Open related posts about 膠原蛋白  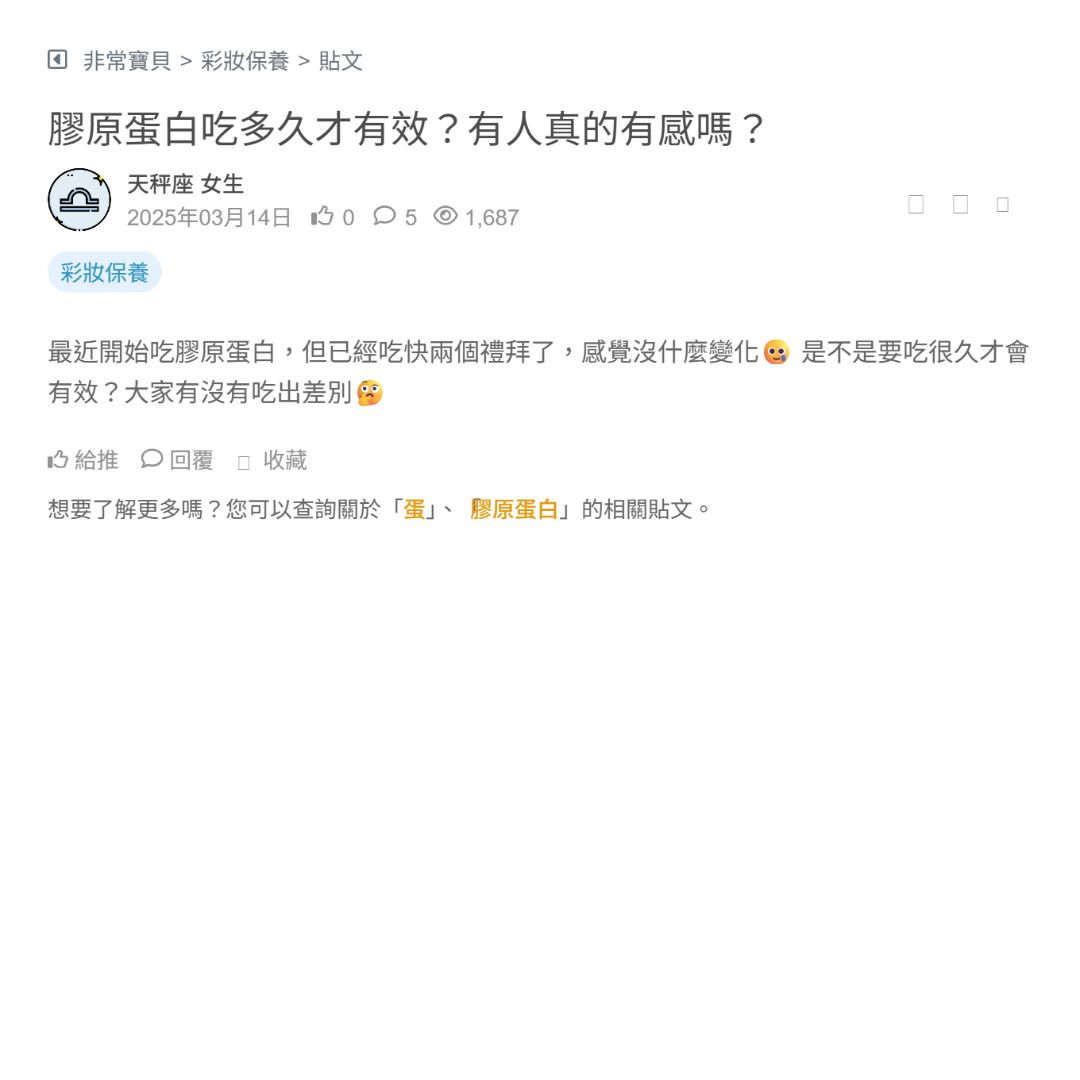tap(514, 509)
